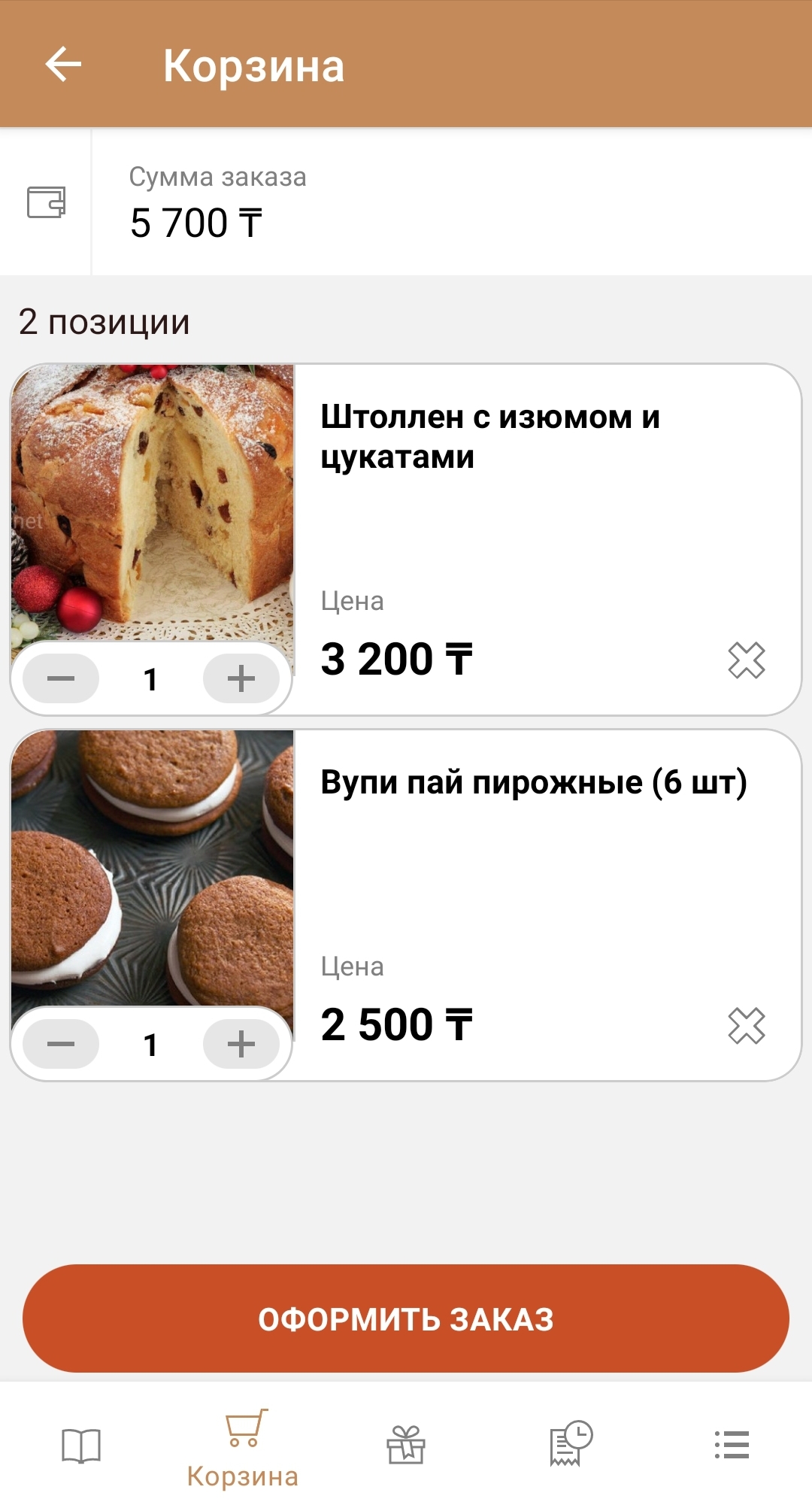Increase quantity of Штоллен с изюмом и цукатами
The height and width of the screenshot is (1508, 812).
(241, 678)
